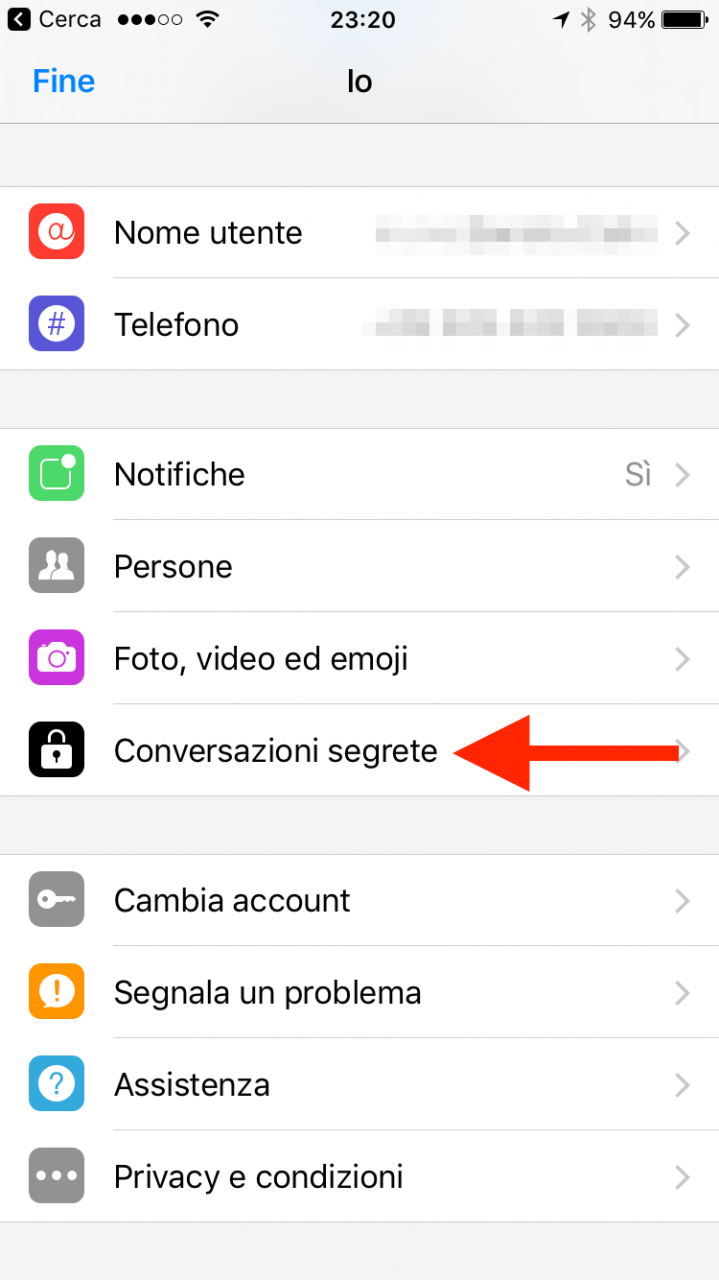Image resolution: width=719 pixels, height=1280 pixels.
Task: Open the Telefono setting
Action: (359, 325)
